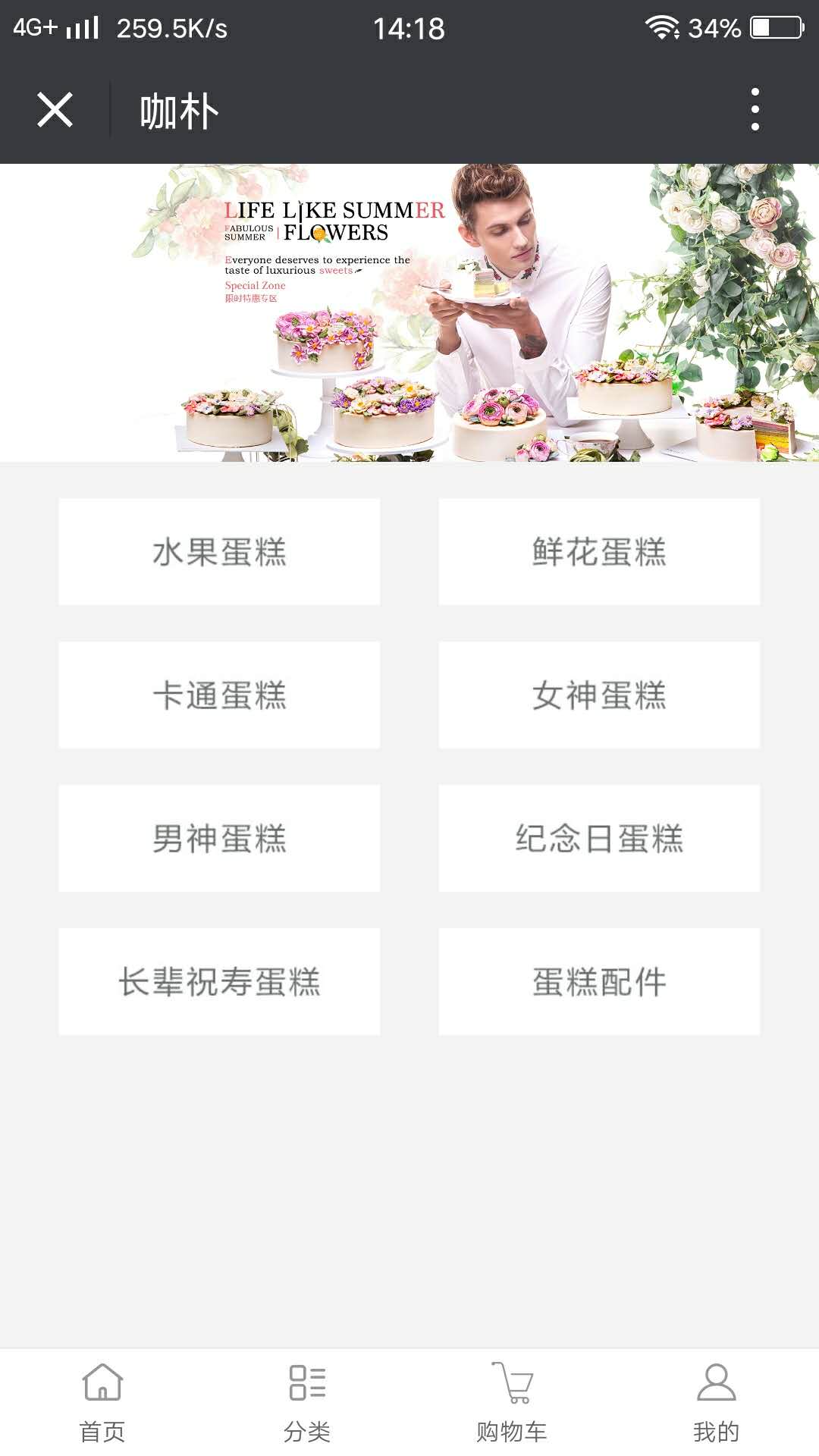
Task: Browse 卡通蛋糕 cakes
Action: coord(219,695)
